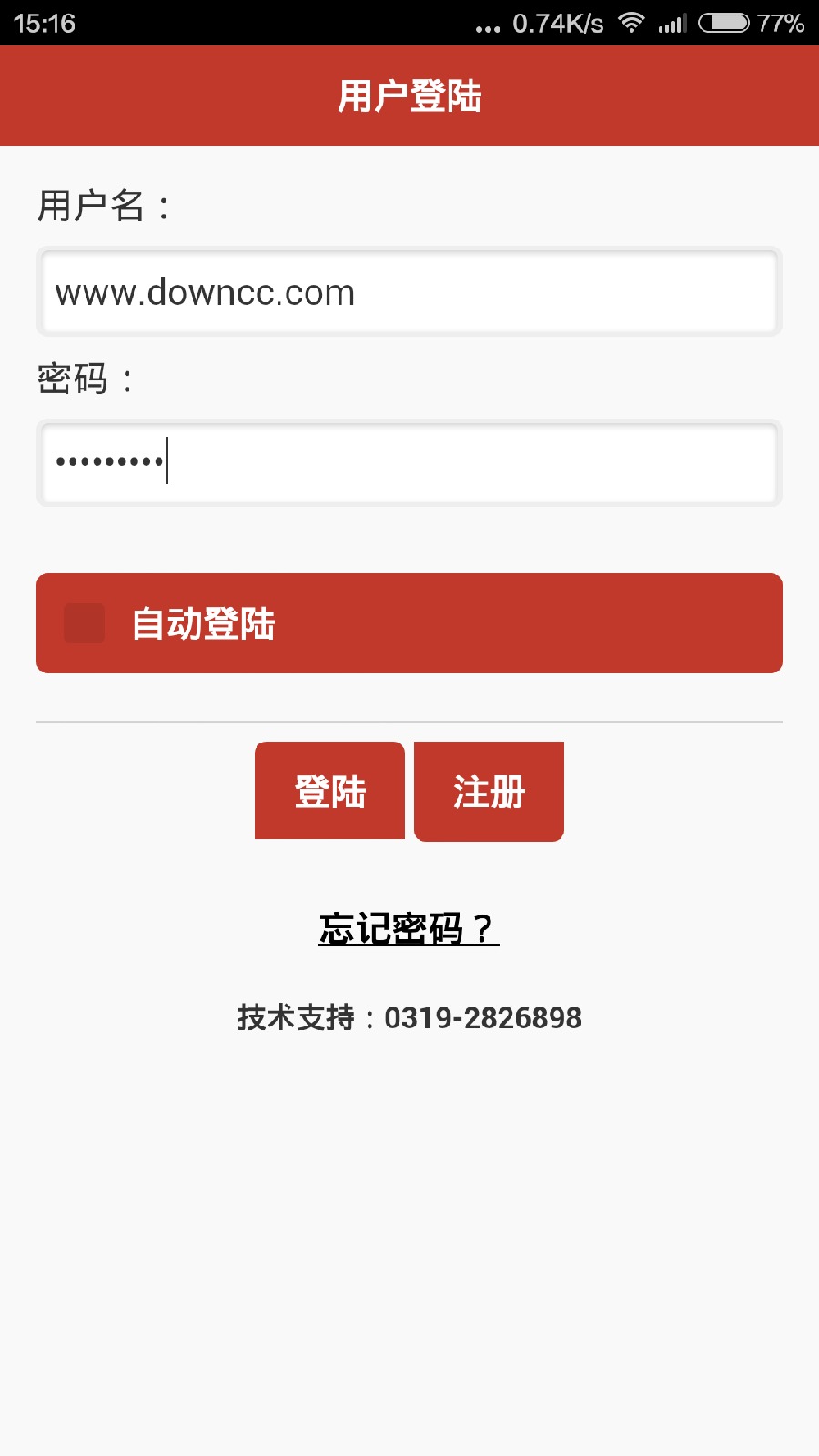Image resolution: width=819 pixels, height=1456 pixels.
Task: Open the 用户登陆 title bar
Action: [x=409, y=94]
